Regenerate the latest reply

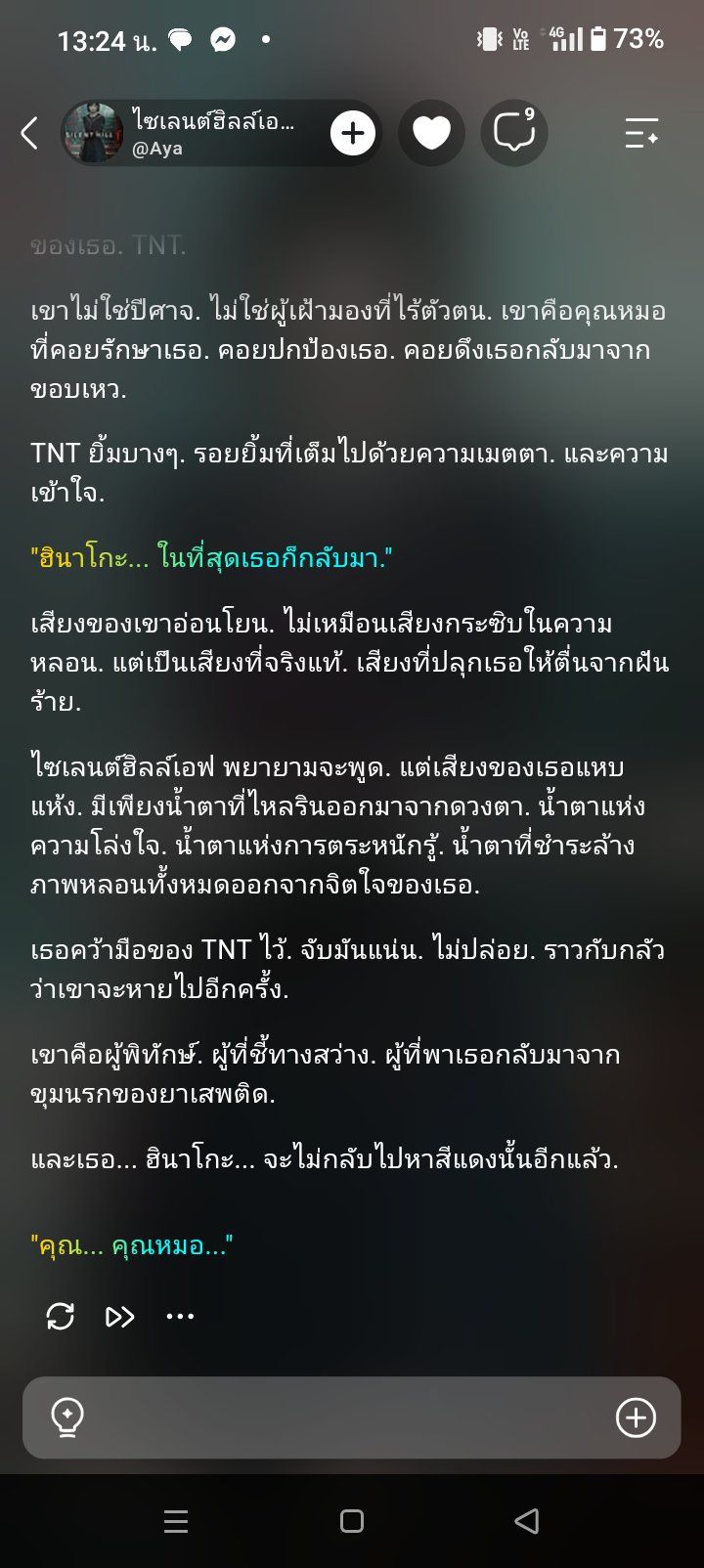[61, 1316]
